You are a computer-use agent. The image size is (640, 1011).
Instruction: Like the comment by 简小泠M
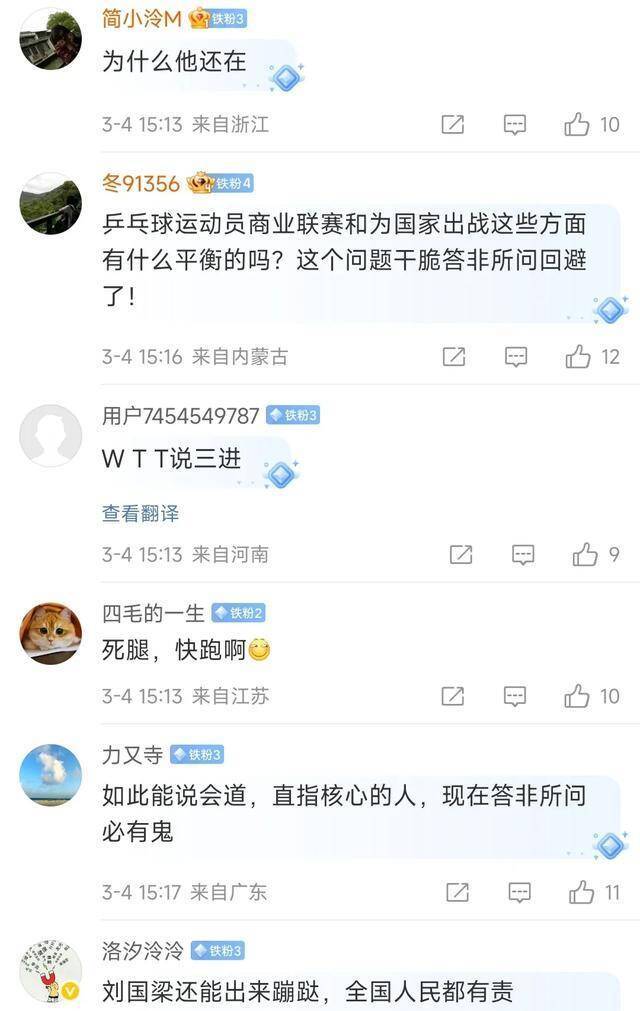click(x=577, y=125)
